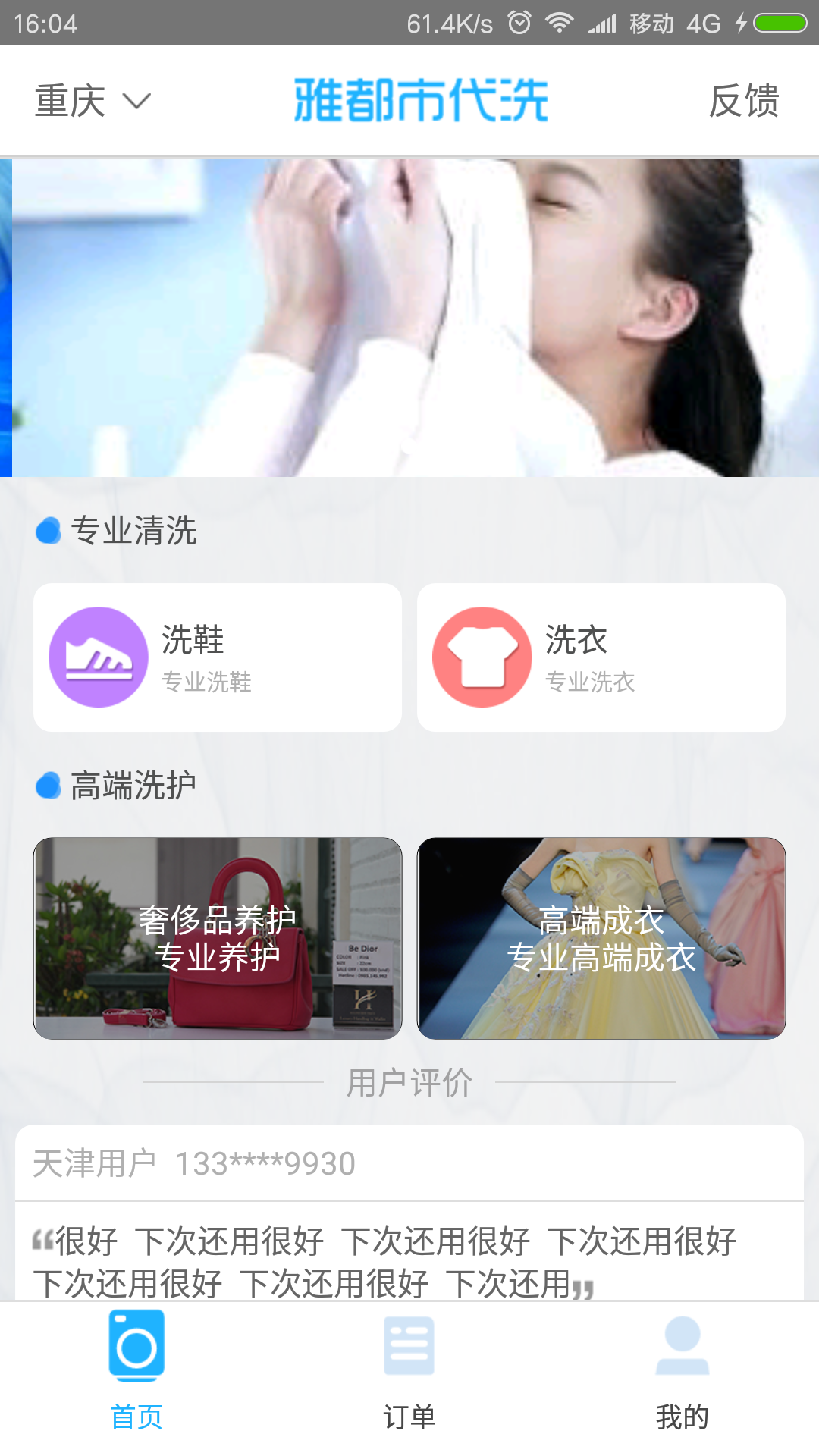This screenshot has width=819, height=1456.
Task: Select the 洗鞋 shoe cleaning service
Action: pyautogui.click(x=218, y=657)
